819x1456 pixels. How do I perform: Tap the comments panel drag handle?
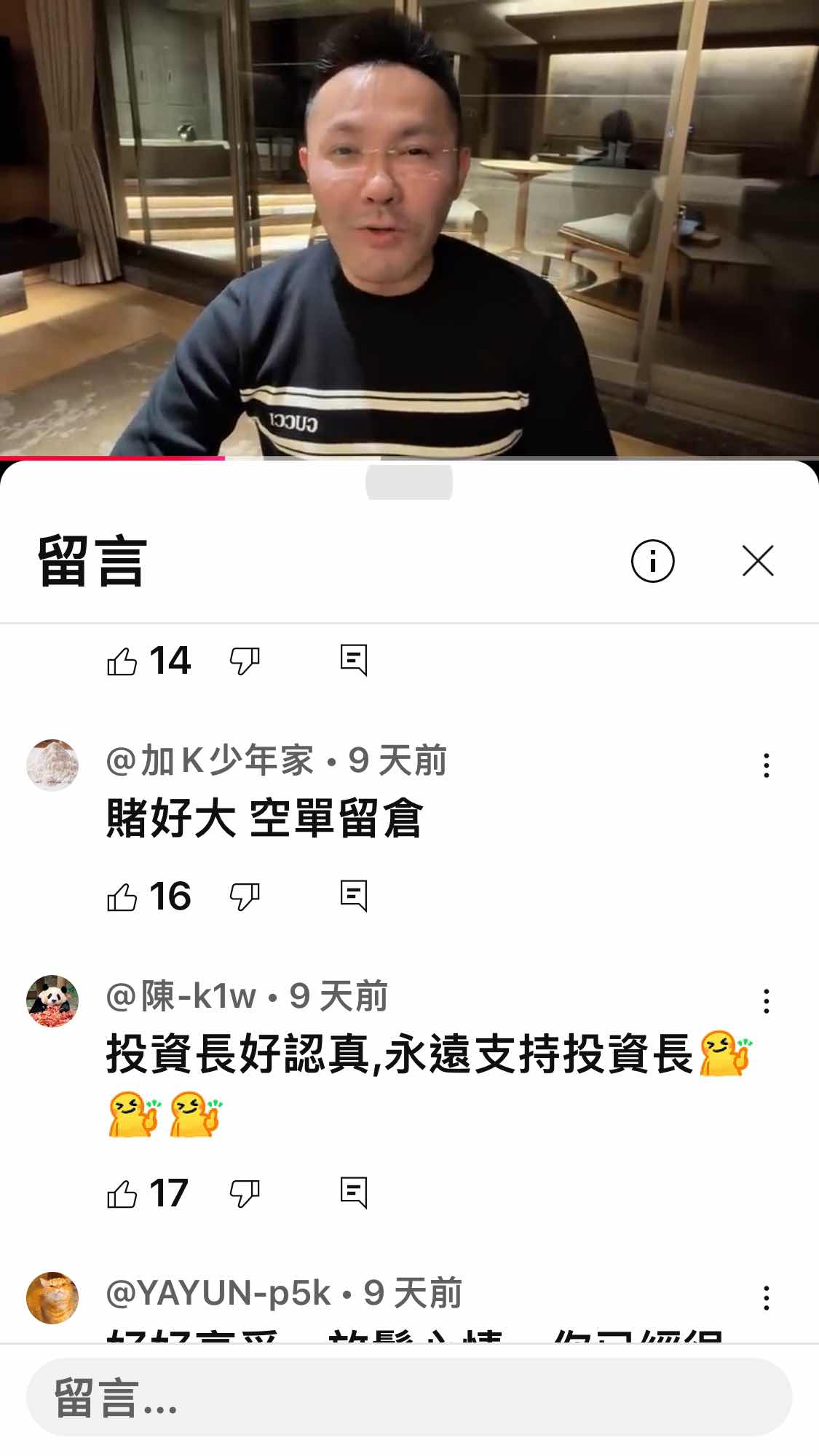[x=409, y=482]
